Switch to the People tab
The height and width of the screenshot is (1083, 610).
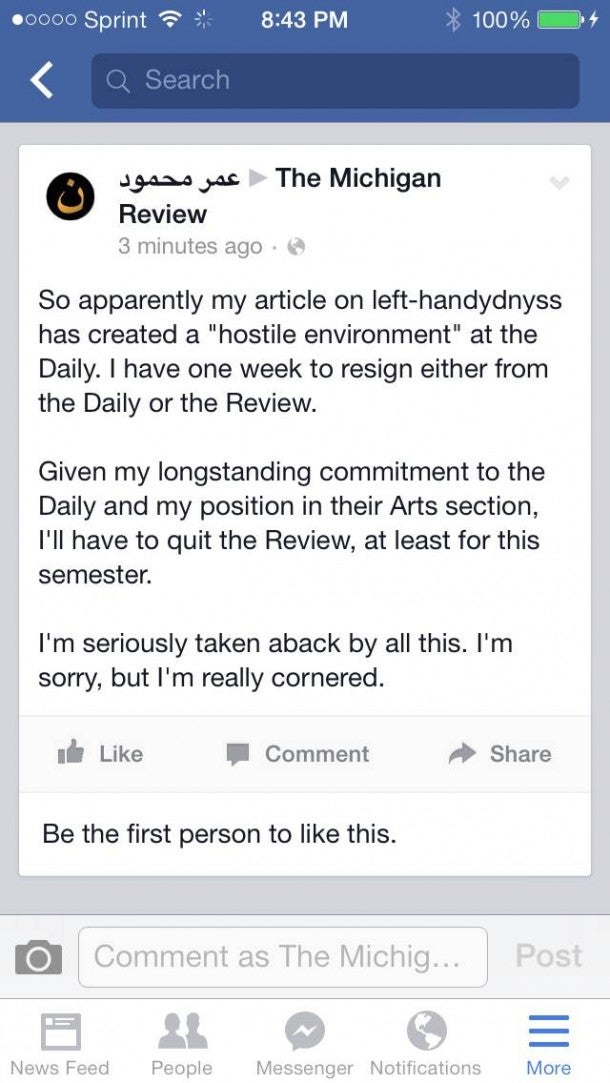point(182,1042)
